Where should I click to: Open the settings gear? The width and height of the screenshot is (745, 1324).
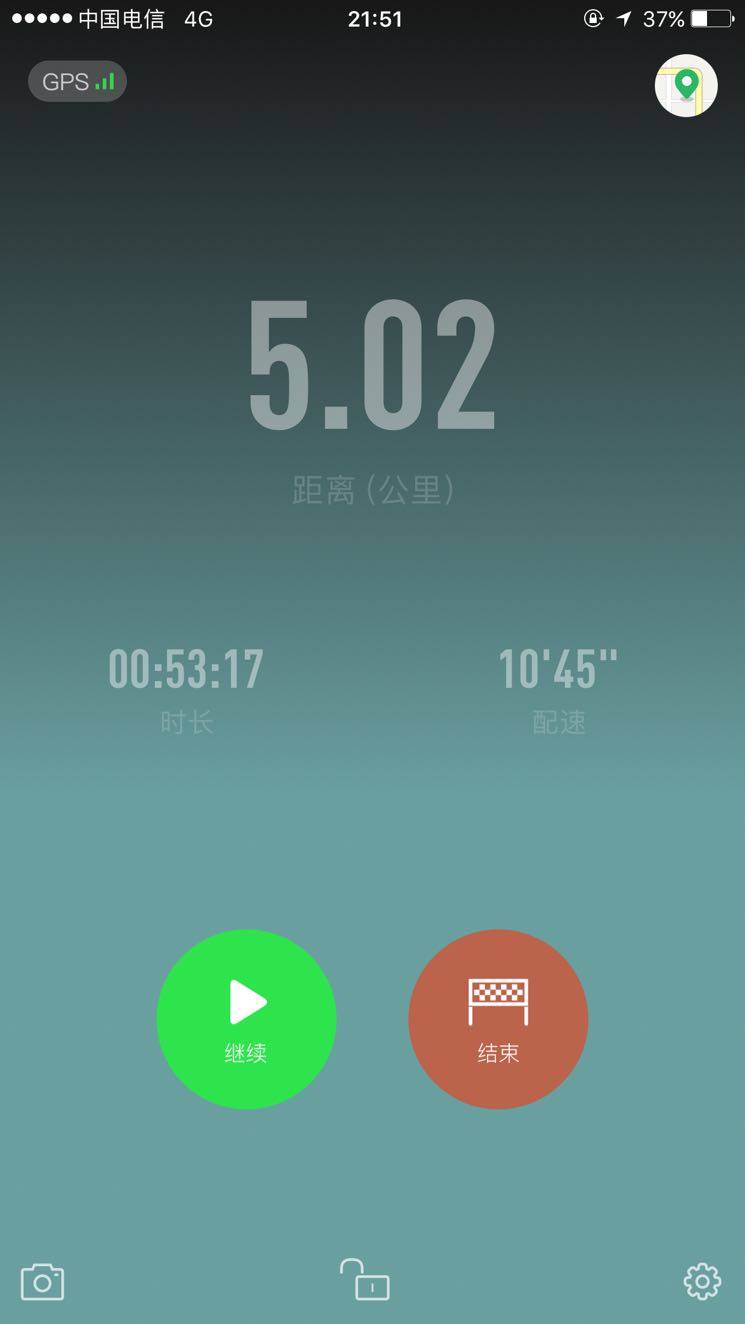(x=702, y=1281)
